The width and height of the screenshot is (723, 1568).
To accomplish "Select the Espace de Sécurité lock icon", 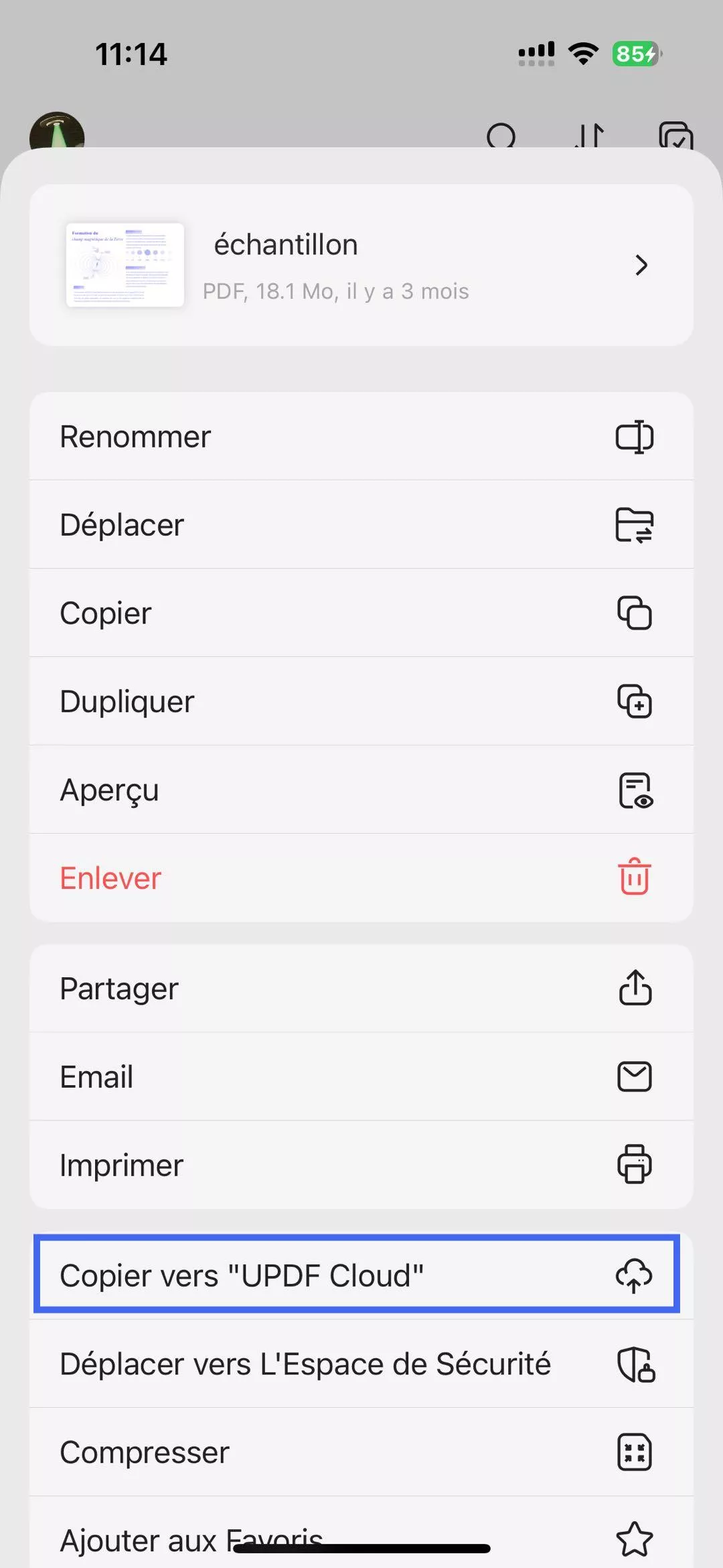I will click(635, 1364).
